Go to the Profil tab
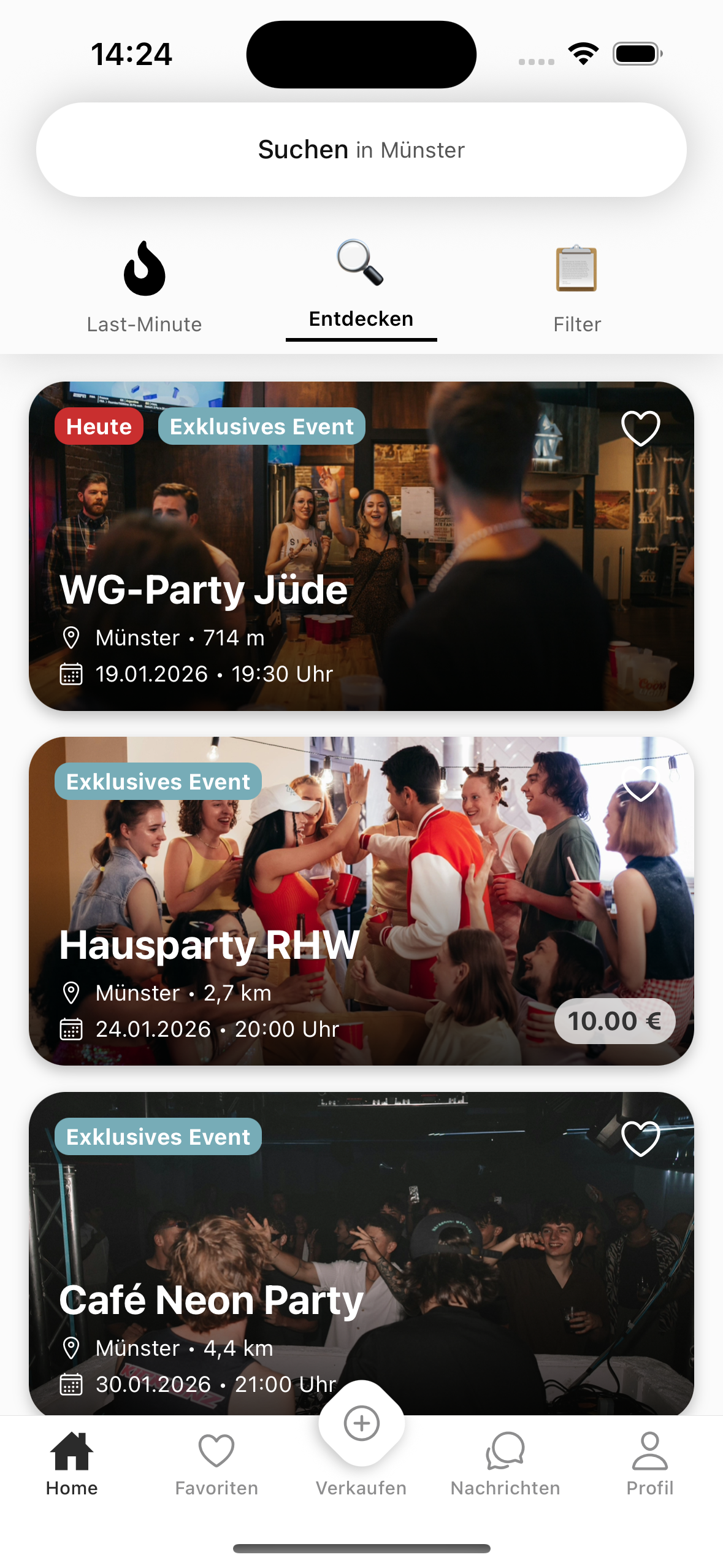The width and height of the screenshot is (723, 1568). coord(649,1462)
